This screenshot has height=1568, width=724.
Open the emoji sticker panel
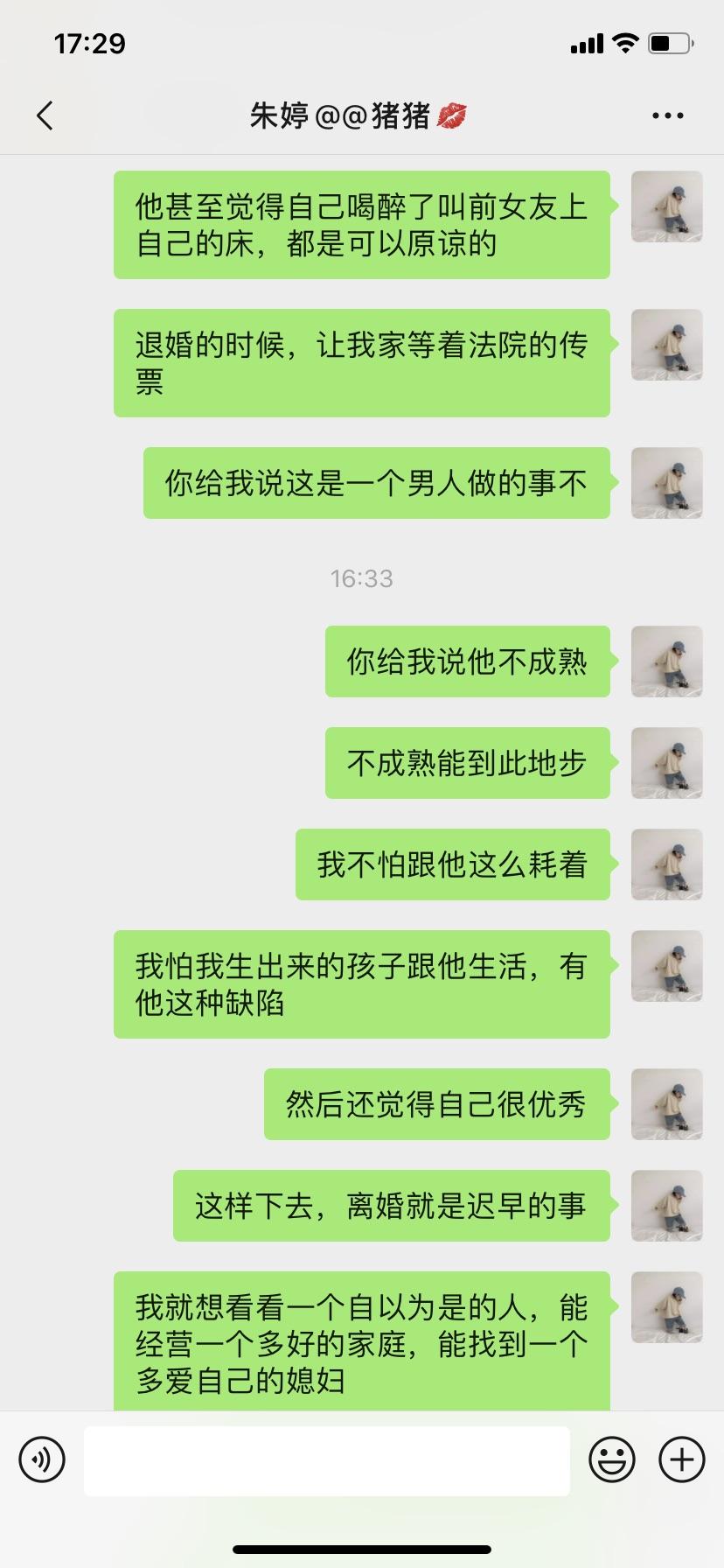(x=611, y=1459)
